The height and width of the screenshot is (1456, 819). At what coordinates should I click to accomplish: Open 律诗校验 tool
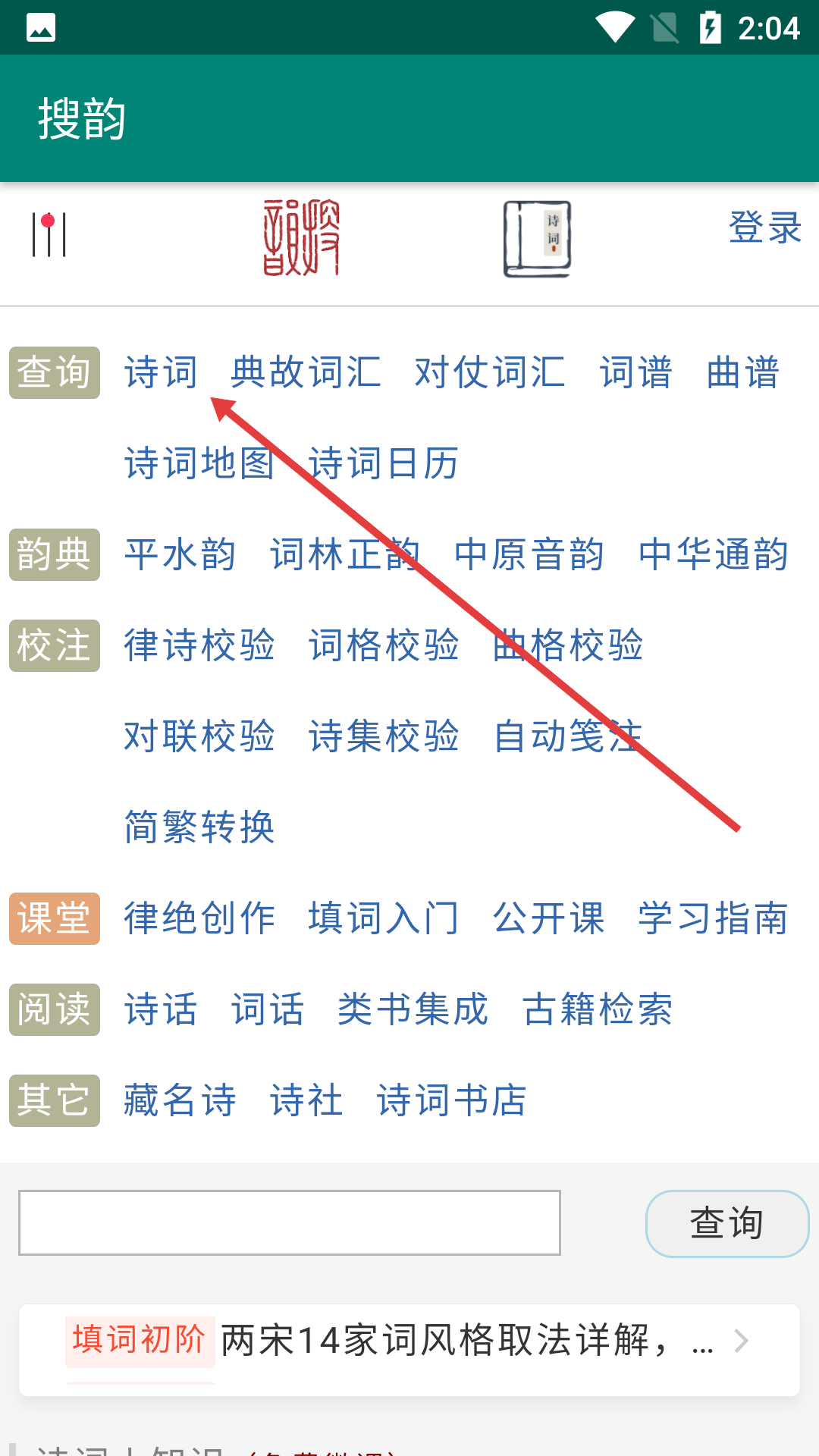click(x=199, y=645)
